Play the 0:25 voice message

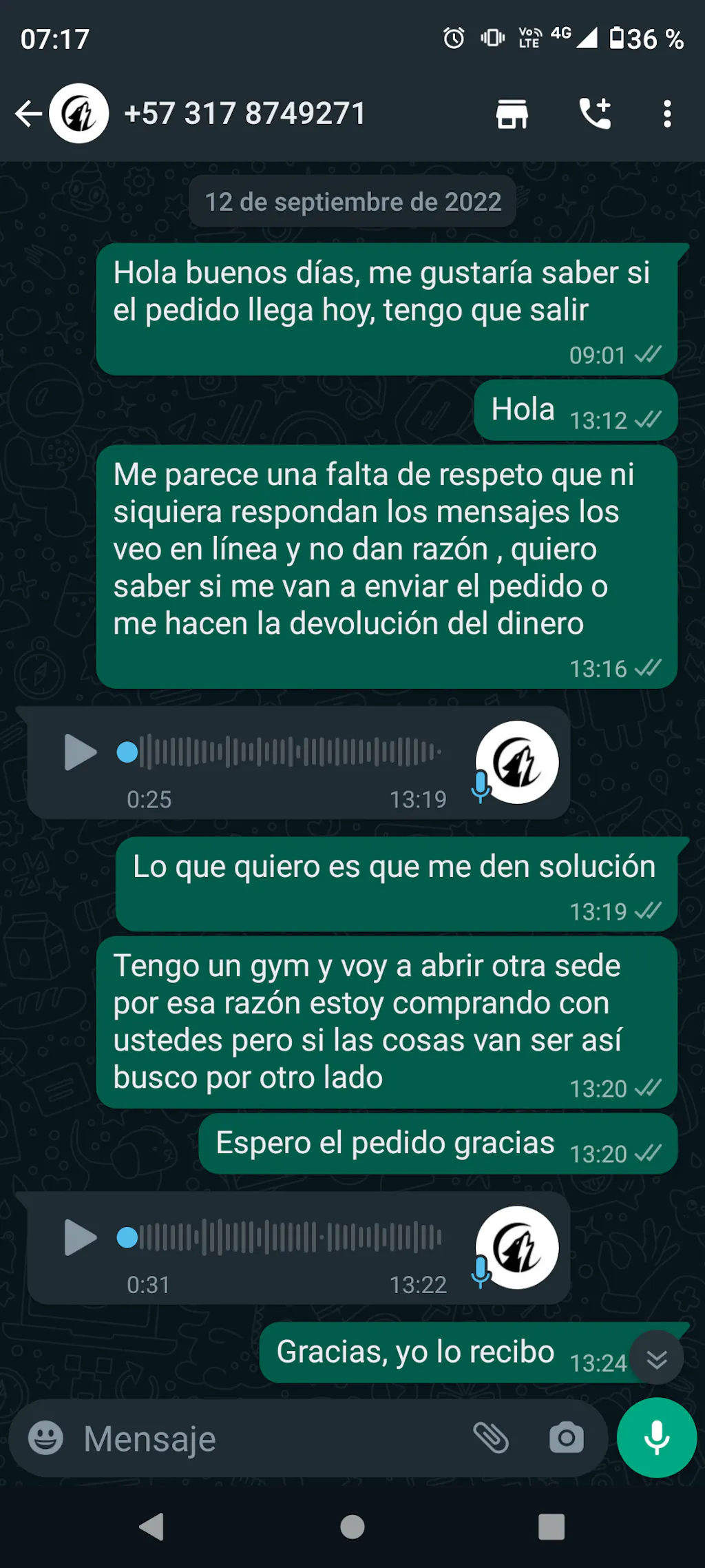(x=80, y=752)
